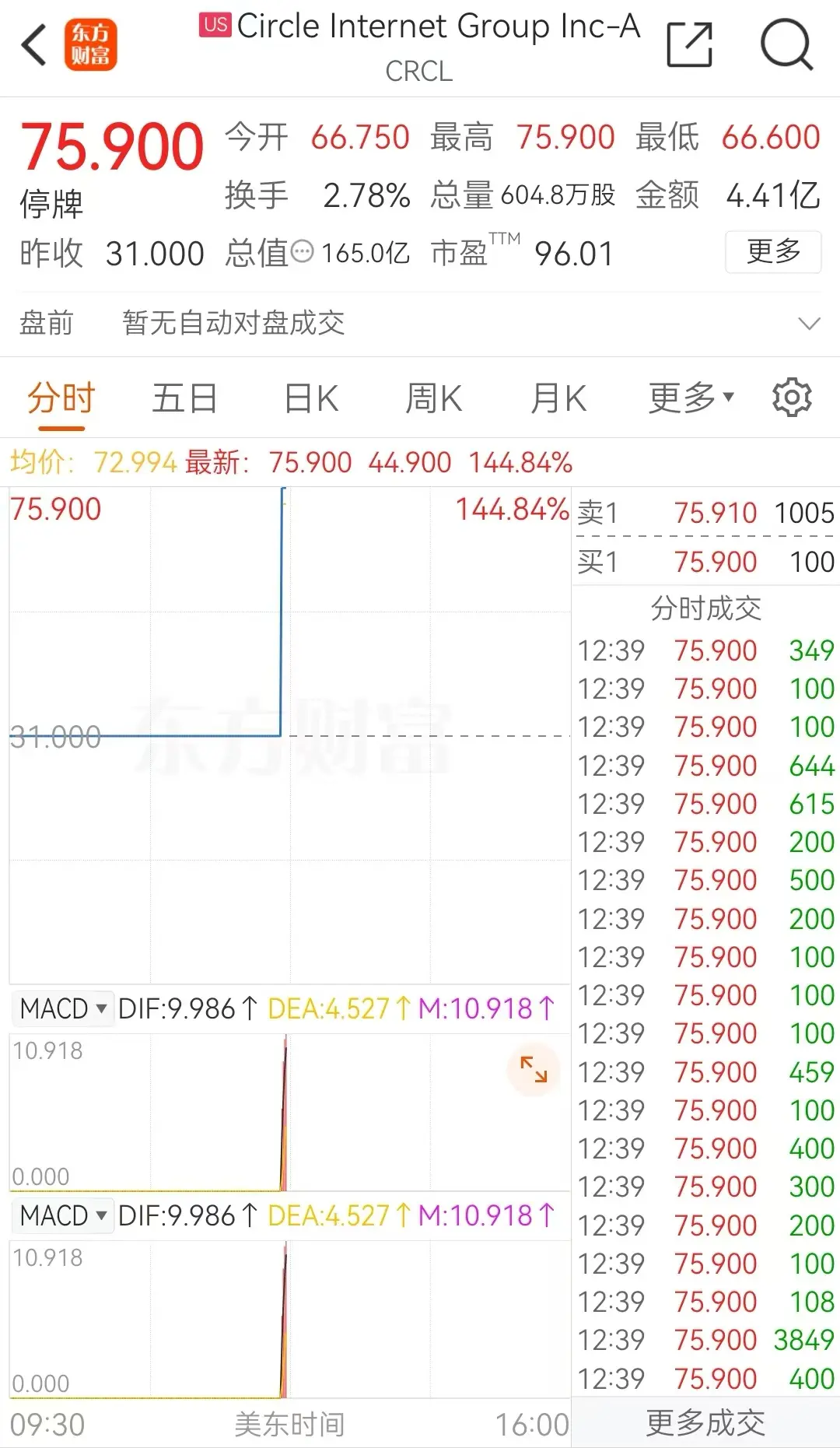Screen dimensions: 840x1448
Task: Switch to the 五日 chart tab
Action: tap(184, 398)
